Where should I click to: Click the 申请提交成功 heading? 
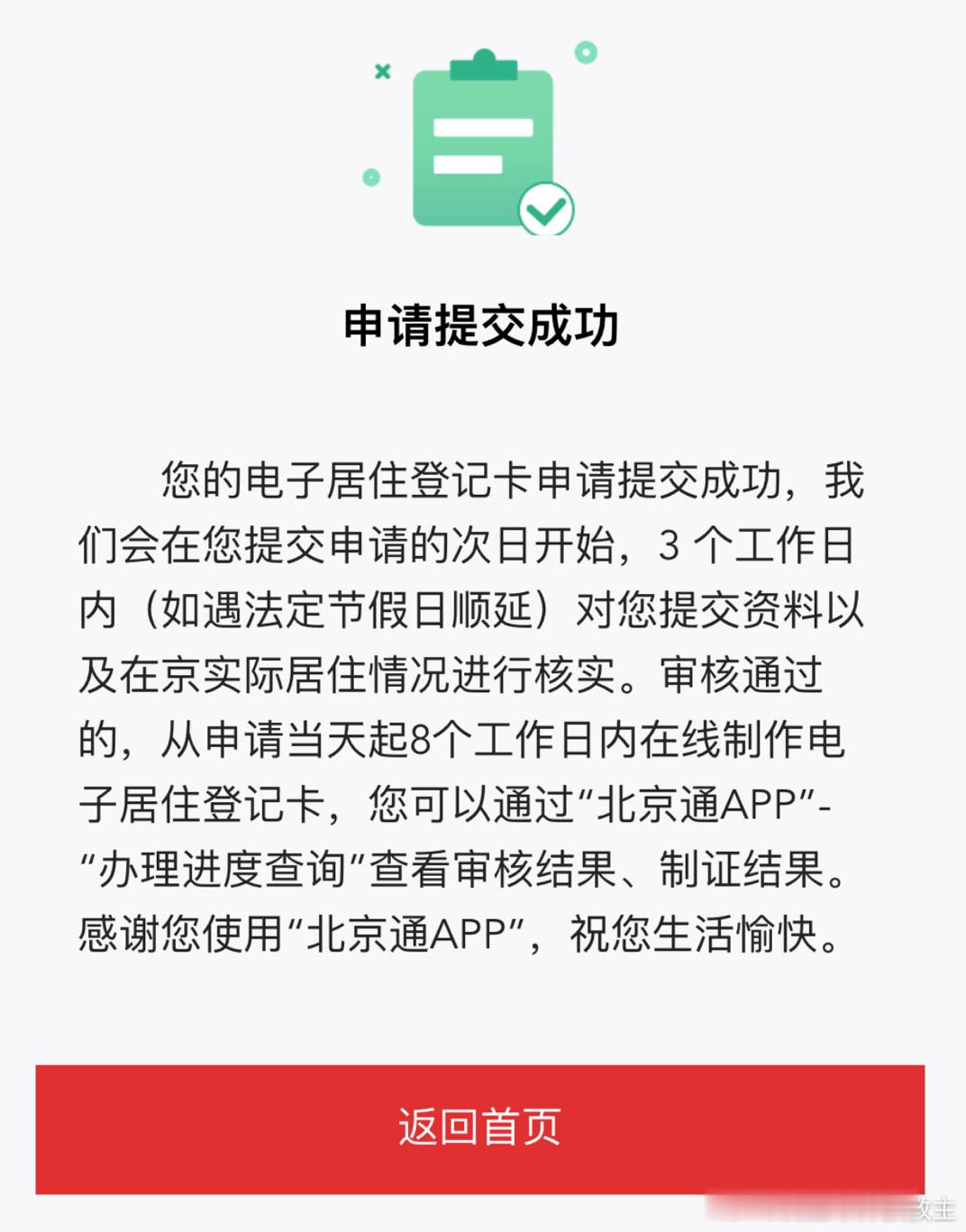482,324
